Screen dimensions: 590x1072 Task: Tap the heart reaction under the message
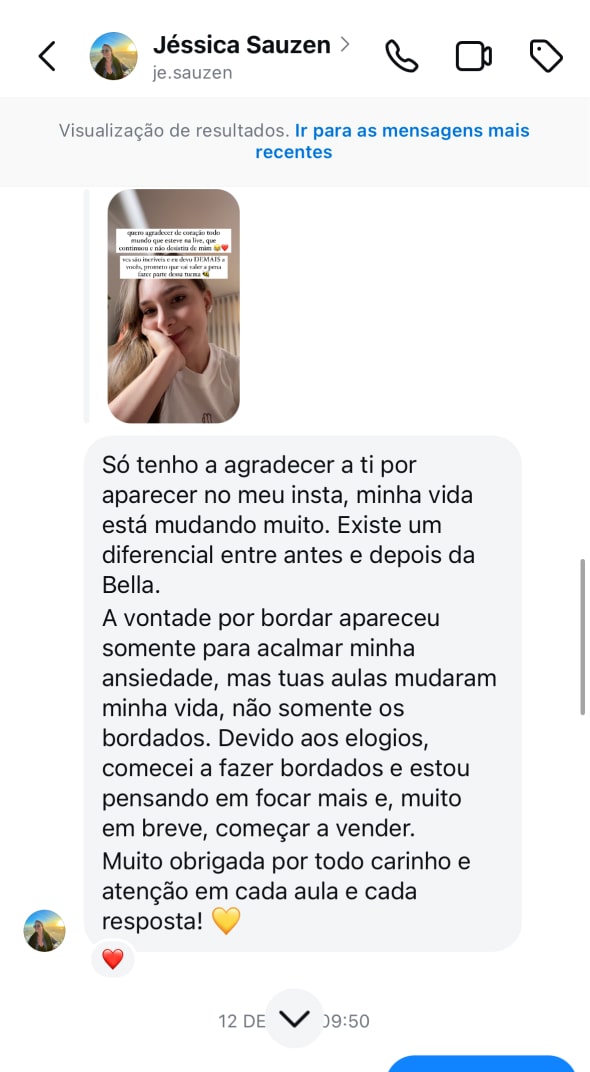[x=113, y=959]
